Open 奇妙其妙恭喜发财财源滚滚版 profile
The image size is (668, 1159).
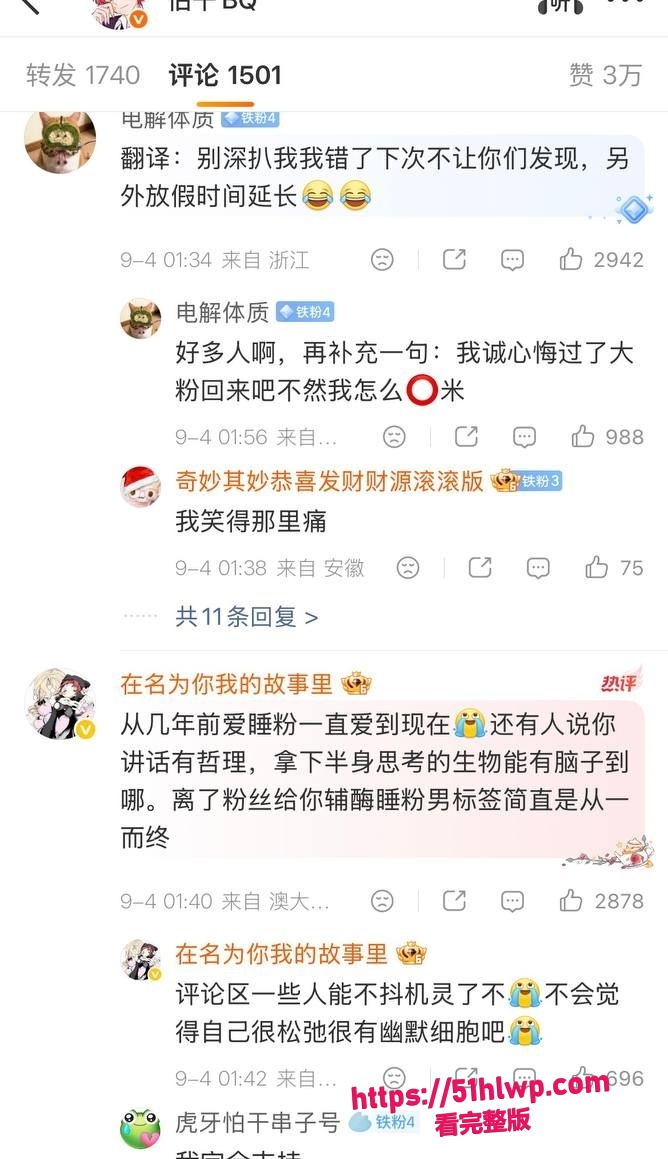329,481
